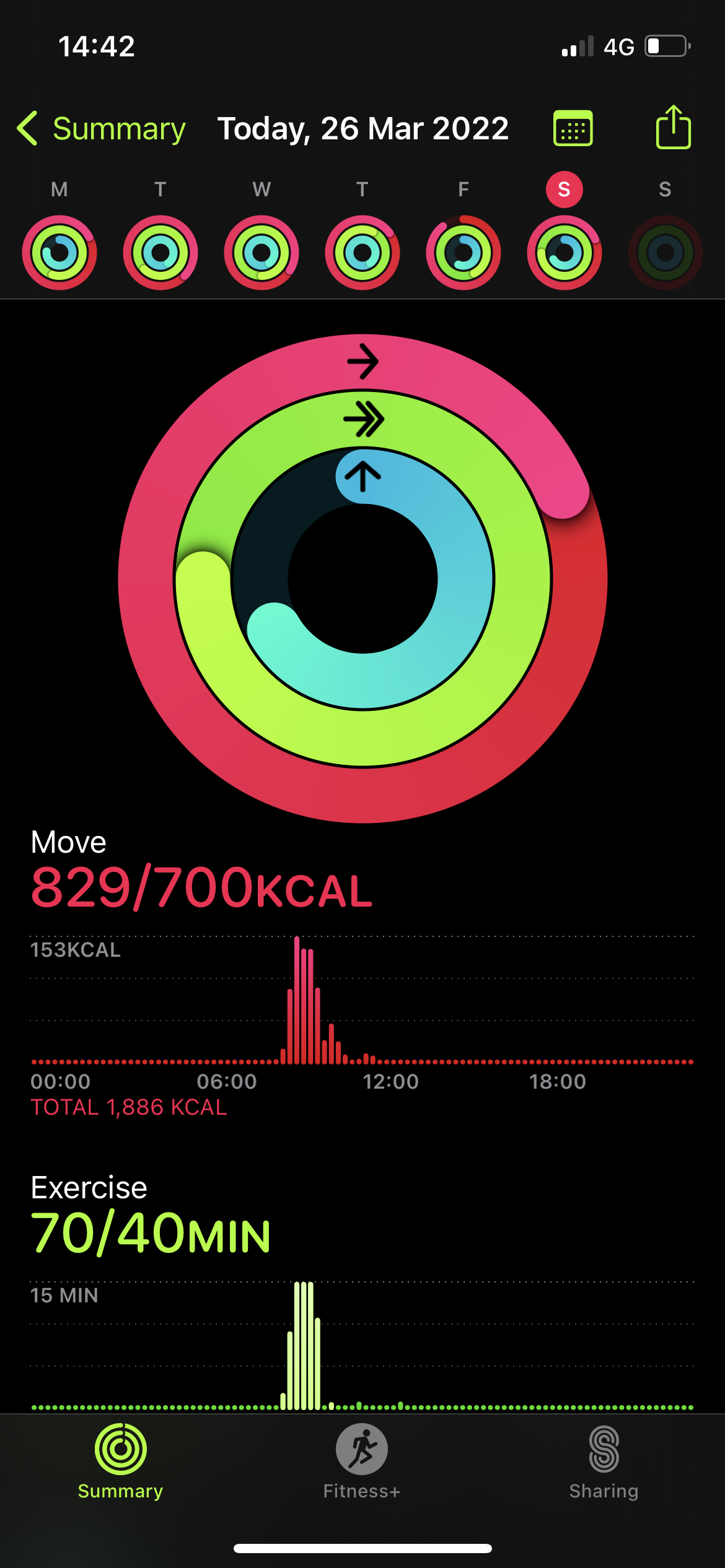725x1568 pixels.
Task: Go back to Summary
Action: (x=102, y=129)
